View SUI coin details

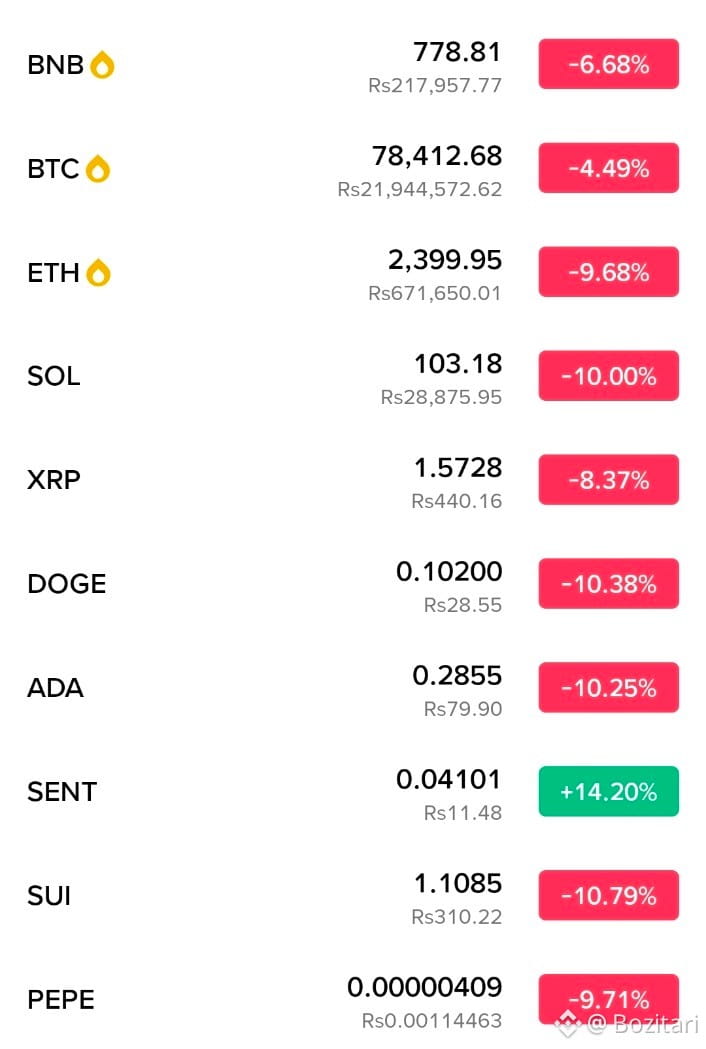coord(49,896)
